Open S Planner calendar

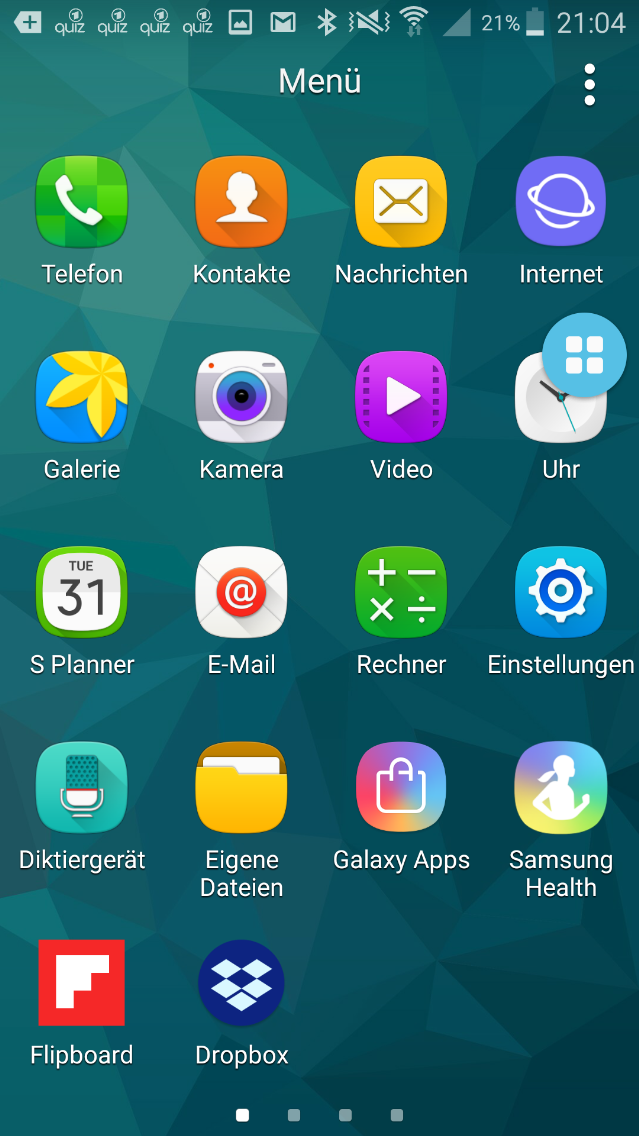82,593
